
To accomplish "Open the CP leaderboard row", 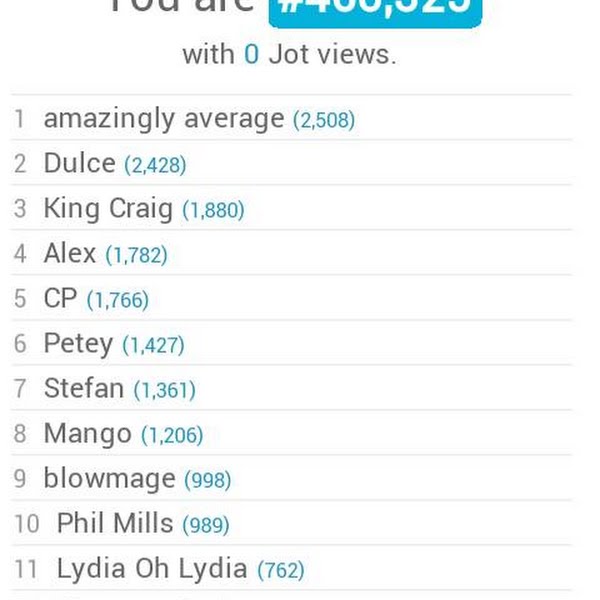I will click(60, 299).
